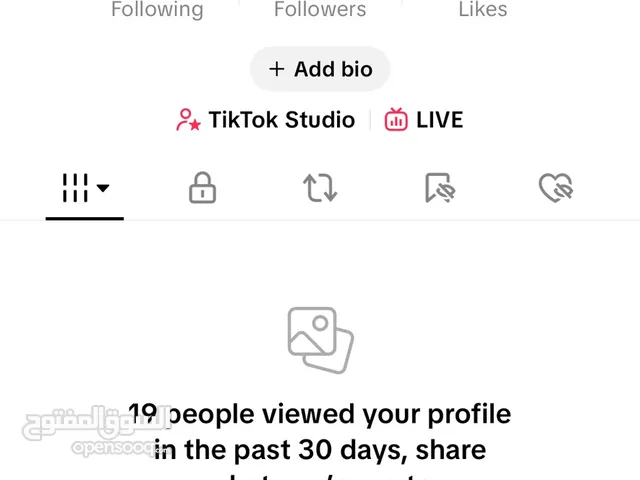Open TikTok Studio

(265, 120)
